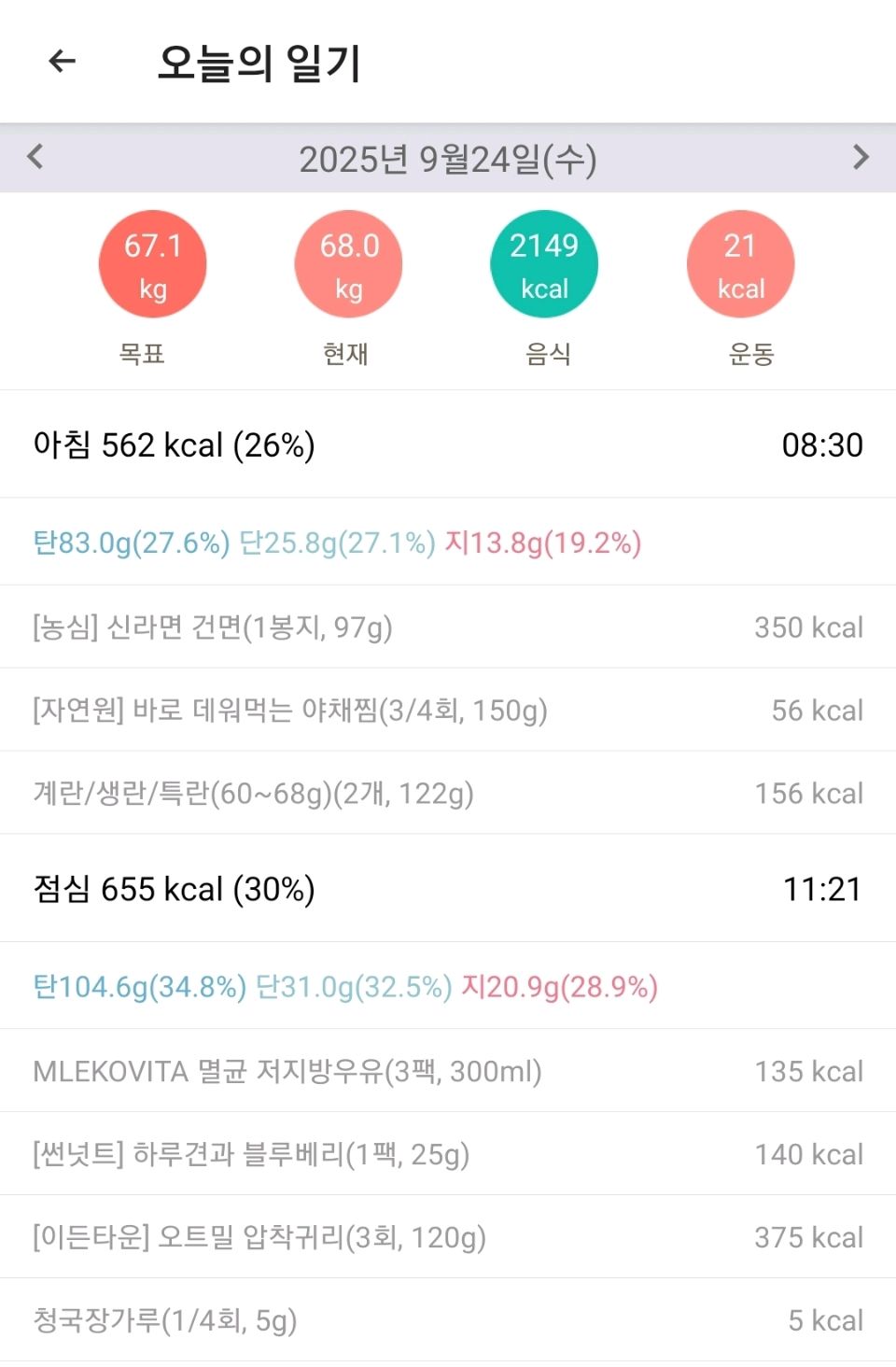Open the 점심 655 kcal meal header
Screen dimensions: 896x1367
[x=448, y=889]
